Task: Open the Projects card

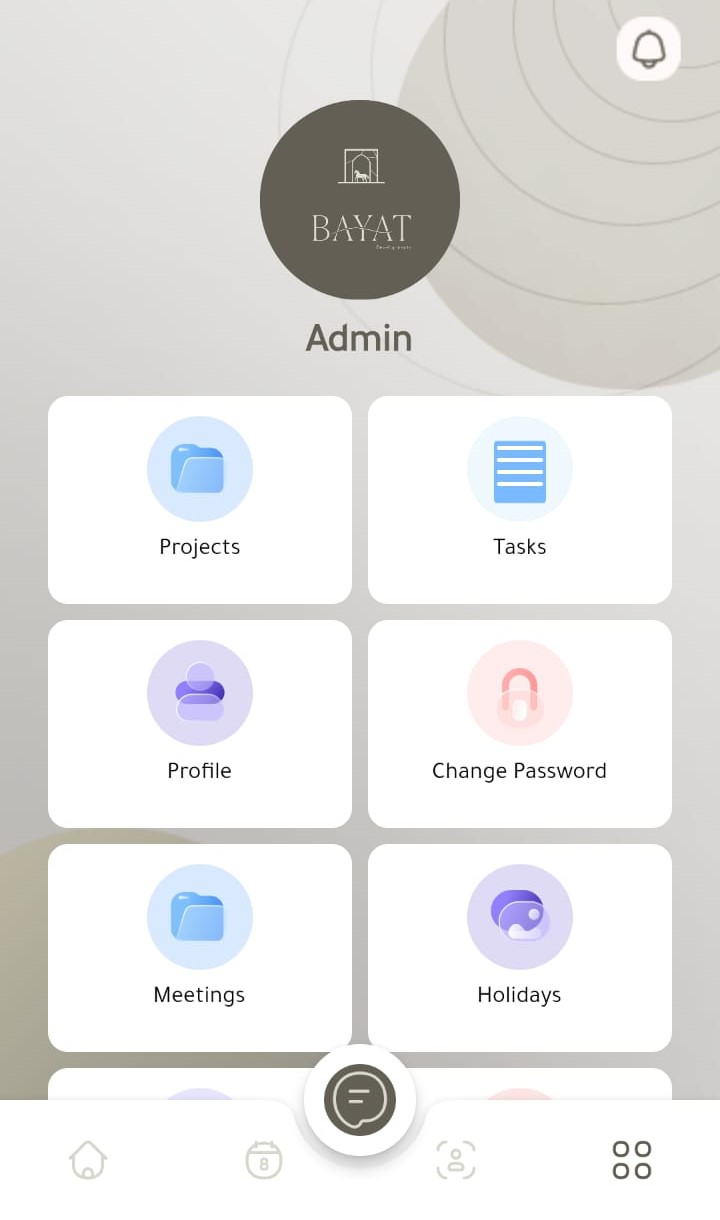Action: (x=200, y=500)
